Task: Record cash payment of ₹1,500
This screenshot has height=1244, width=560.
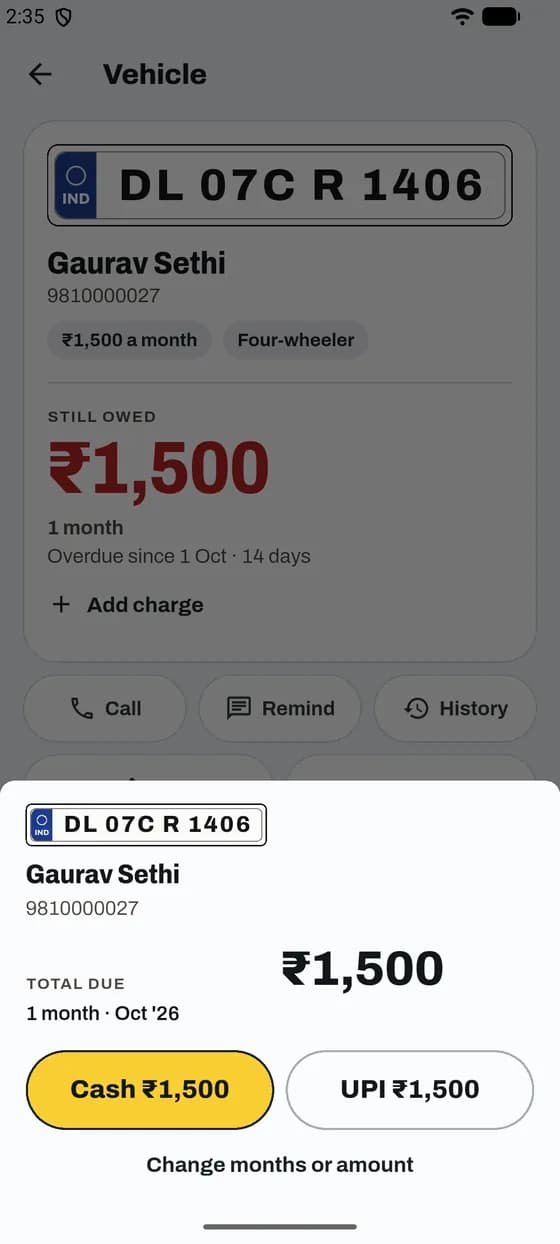Action: [x=150, y=1089]
